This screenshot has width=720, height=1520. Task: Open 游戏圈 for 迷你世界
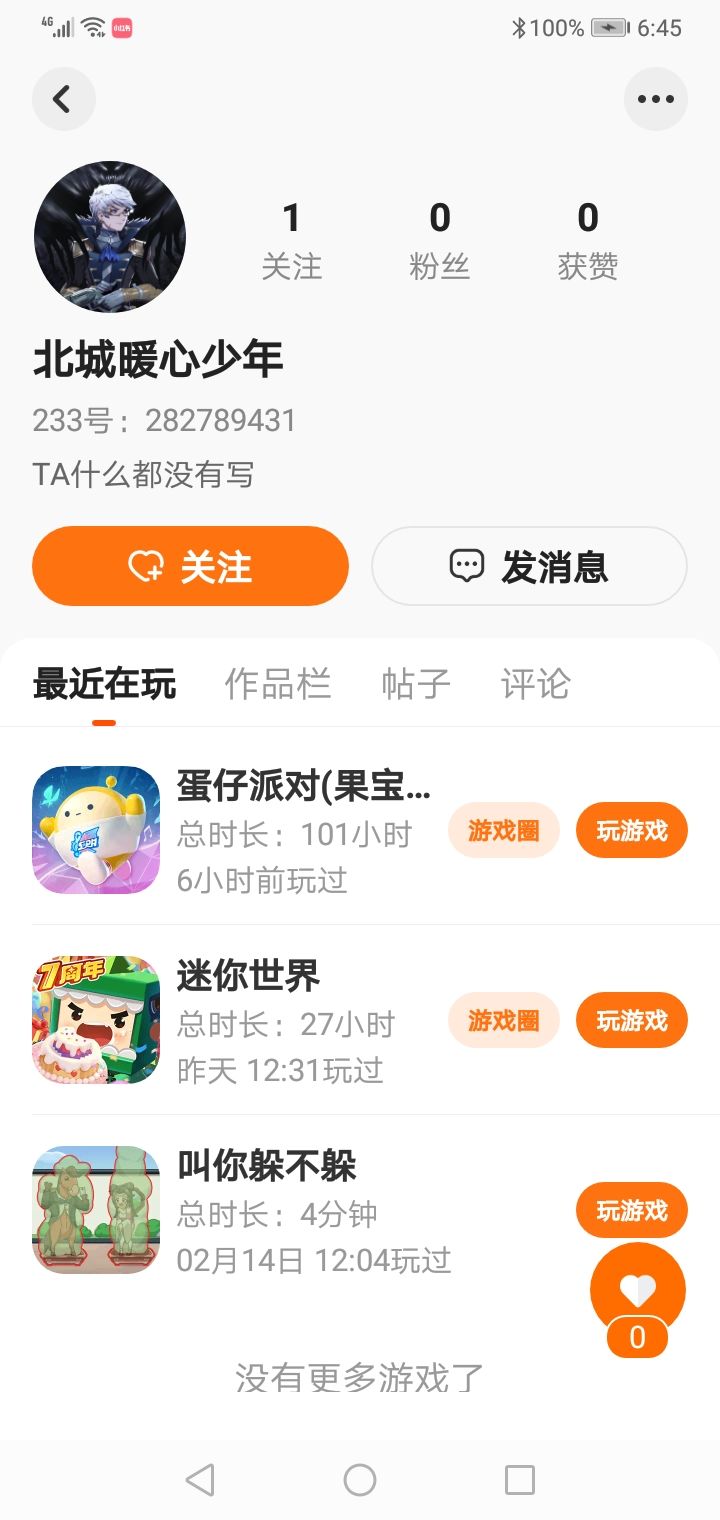pyautogui.click(x=503, y=1020)
